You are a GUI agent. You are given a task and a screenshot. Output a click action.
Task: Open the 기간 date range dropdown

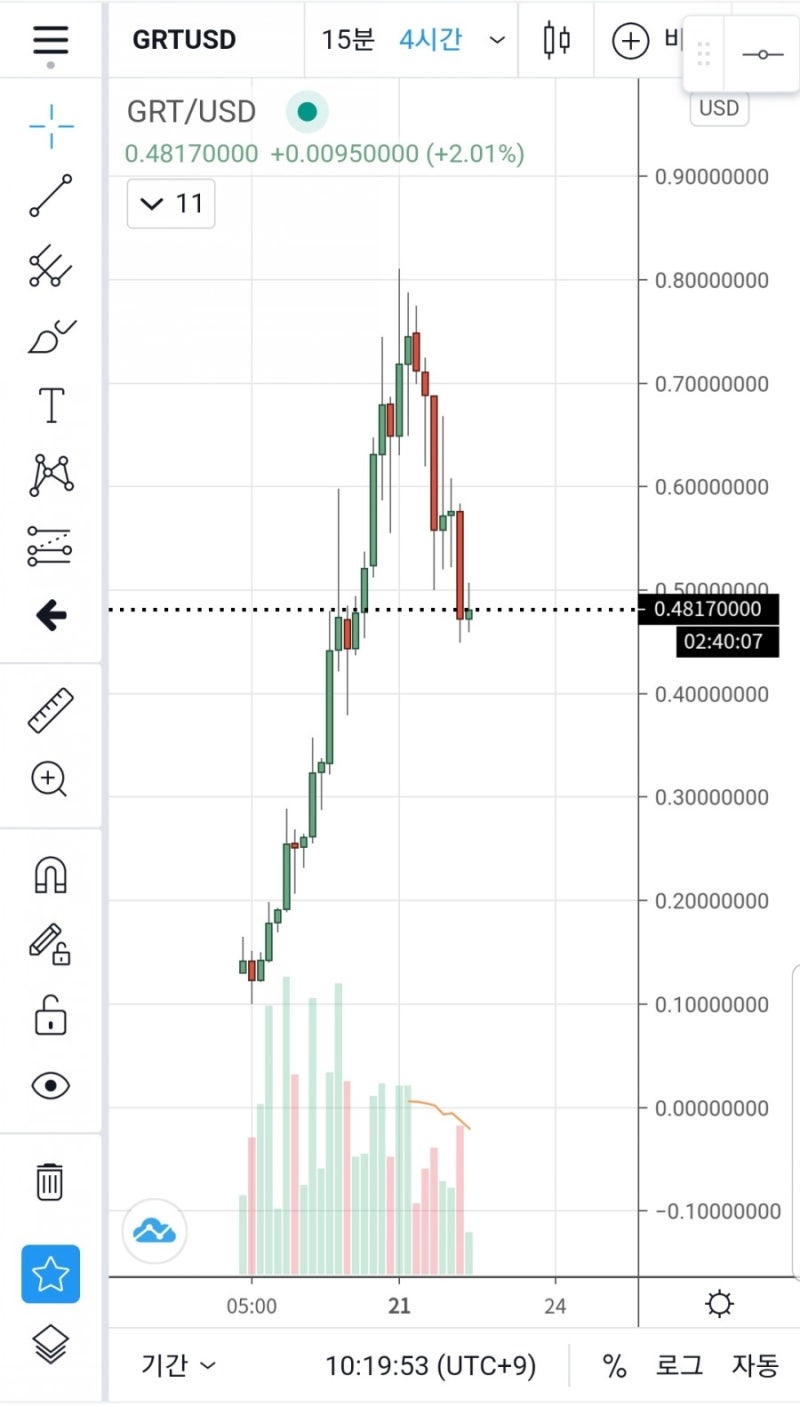178,1365
